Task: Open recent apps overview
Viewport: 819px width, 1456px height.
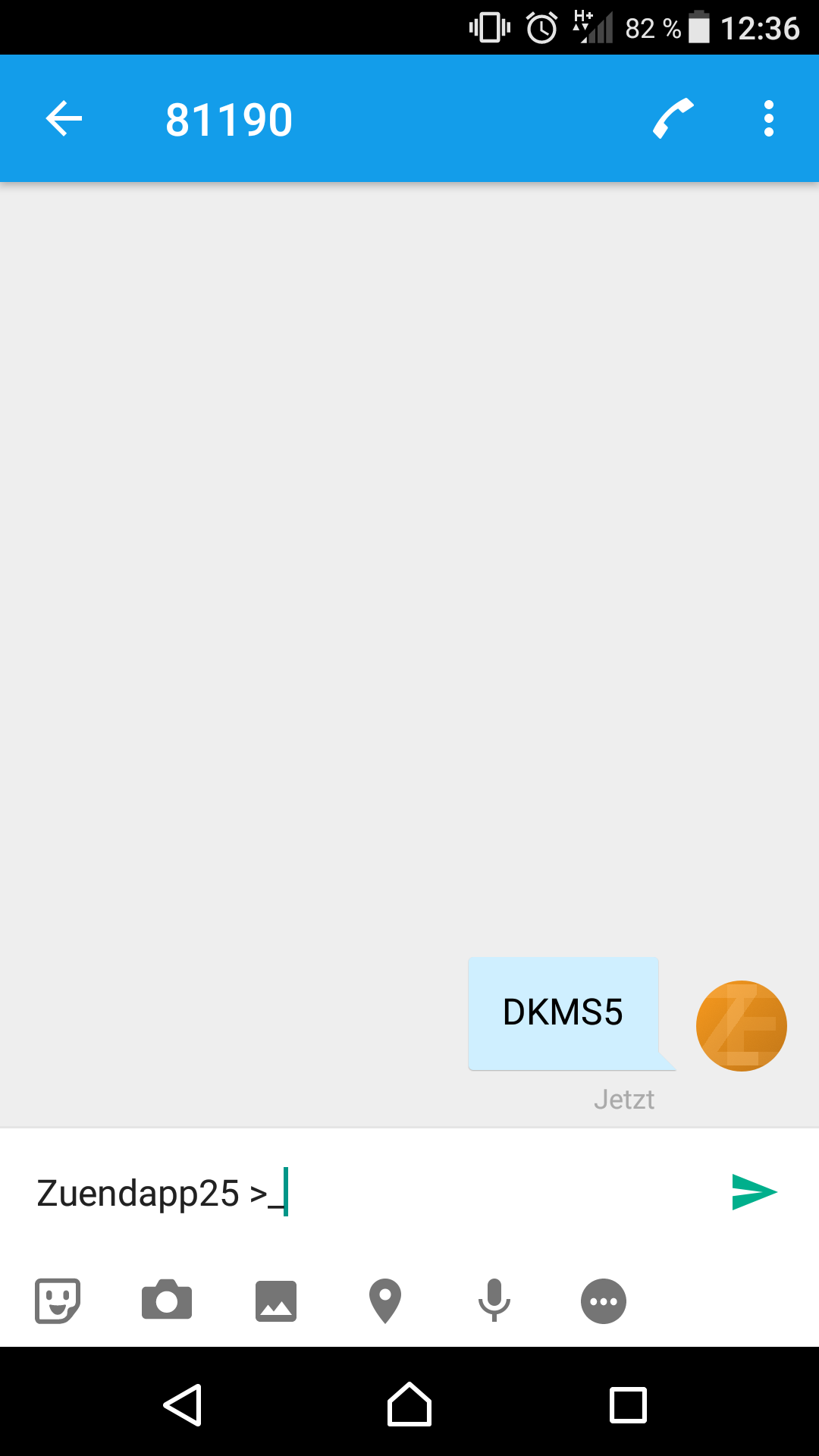Action: 629,1405
